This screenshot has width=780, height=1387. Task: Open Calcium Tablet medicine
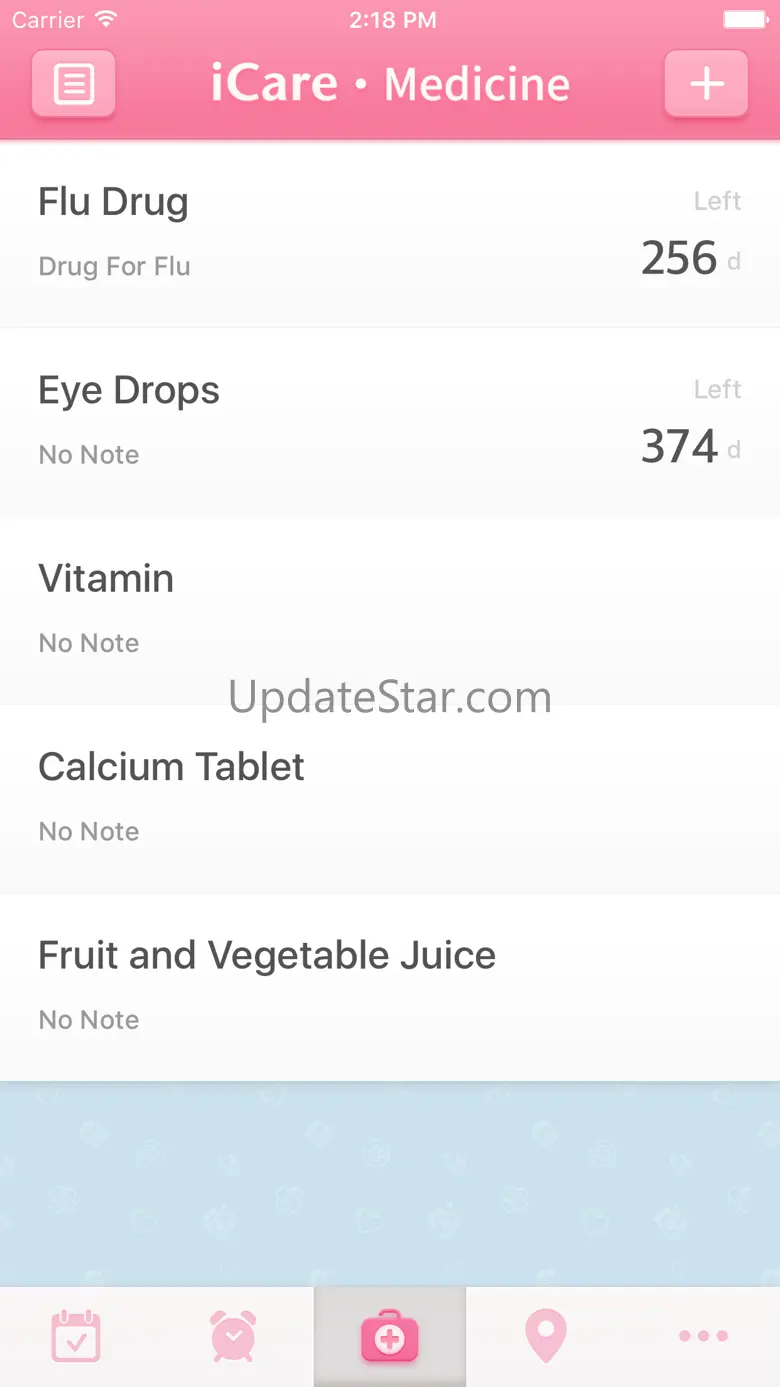point(390,797)
